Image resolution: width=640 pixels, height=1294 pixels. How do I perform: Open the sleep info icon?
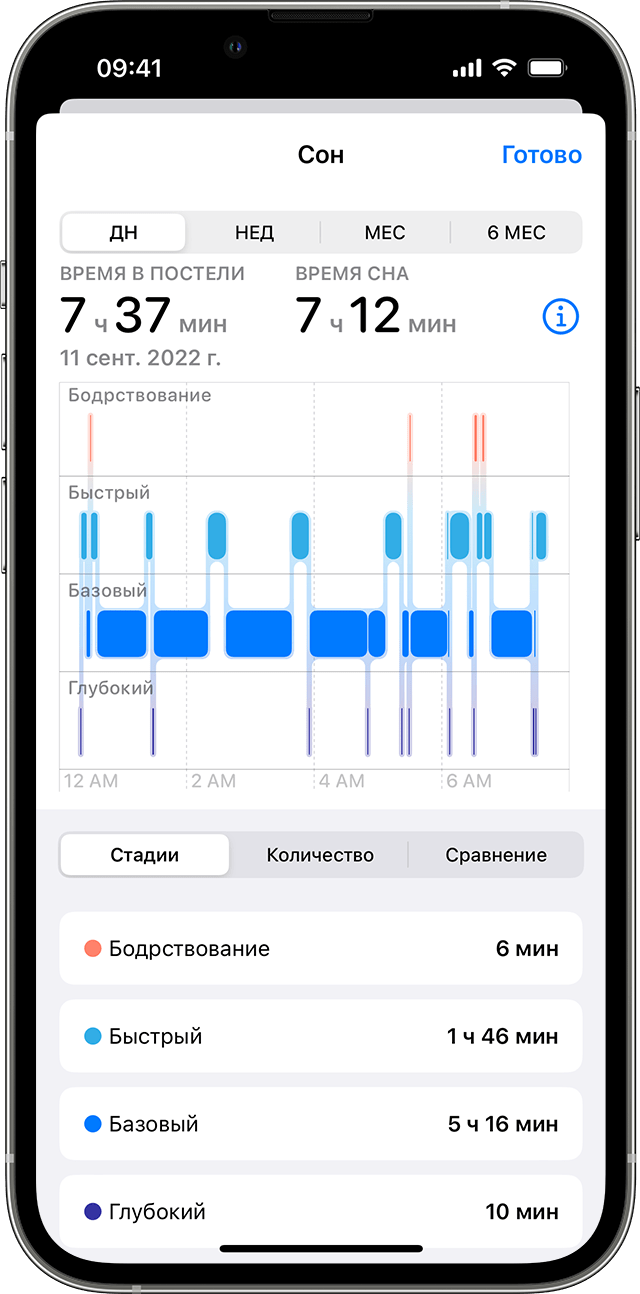pyautogui.click(x=560, y=317)
